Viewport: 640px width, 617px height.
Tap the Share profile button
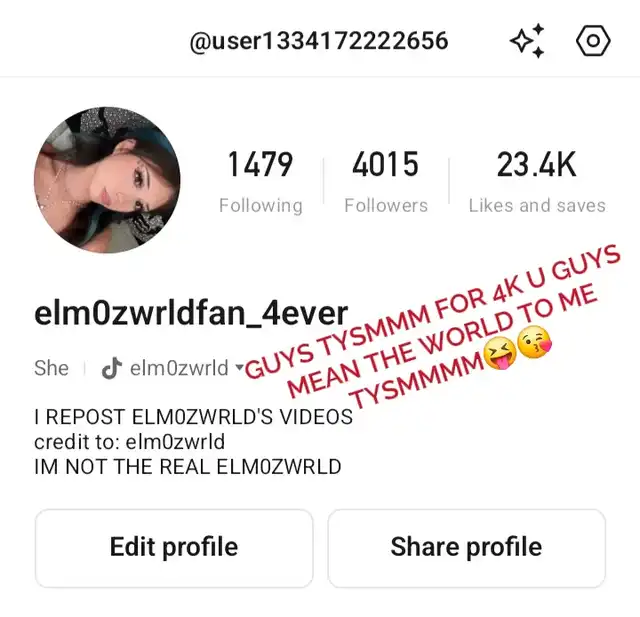(466, 547)
